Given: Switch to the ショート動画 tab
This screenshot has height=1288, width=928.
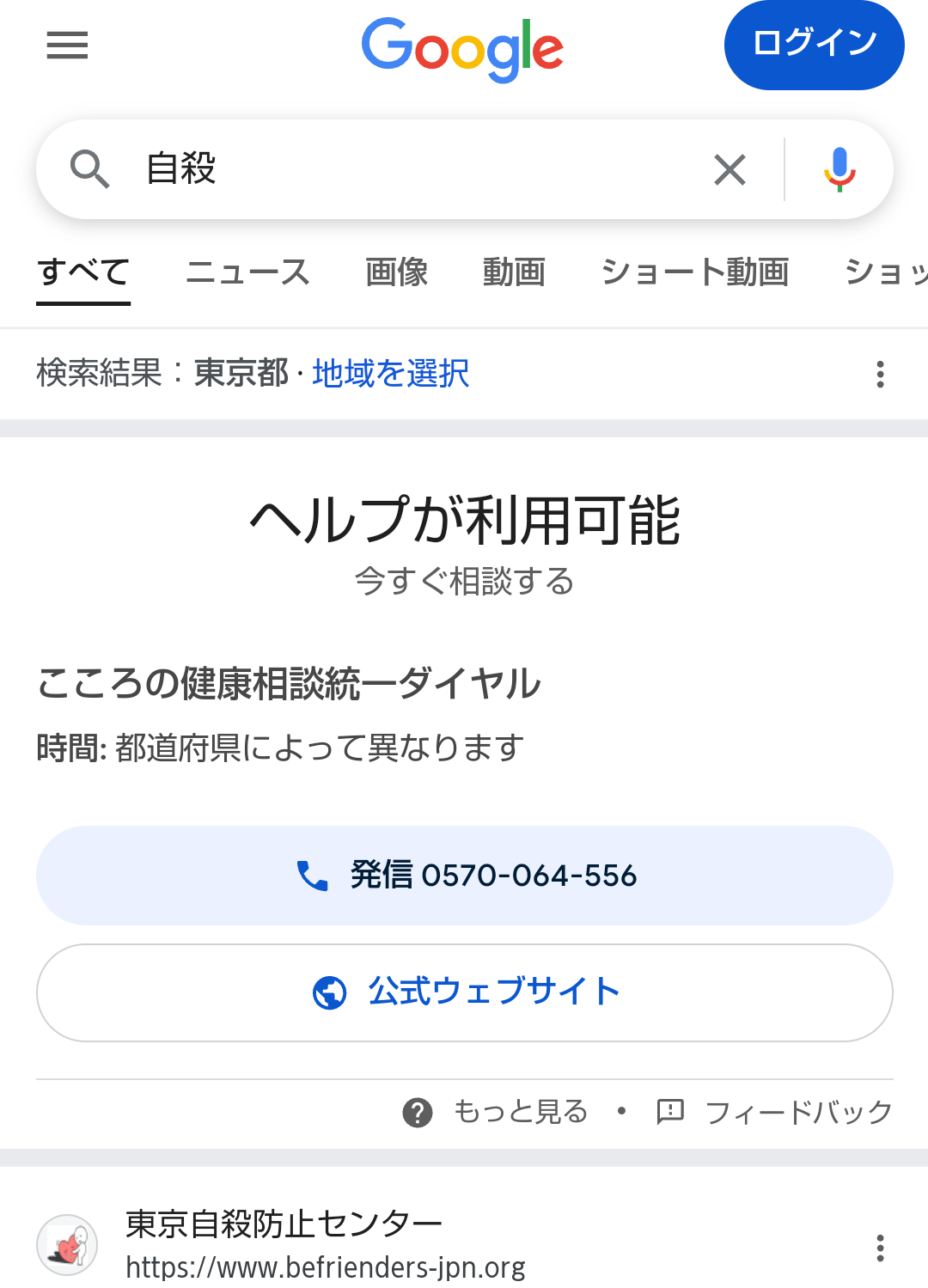Looking at the screenshot, I should [x=694, y=272].
